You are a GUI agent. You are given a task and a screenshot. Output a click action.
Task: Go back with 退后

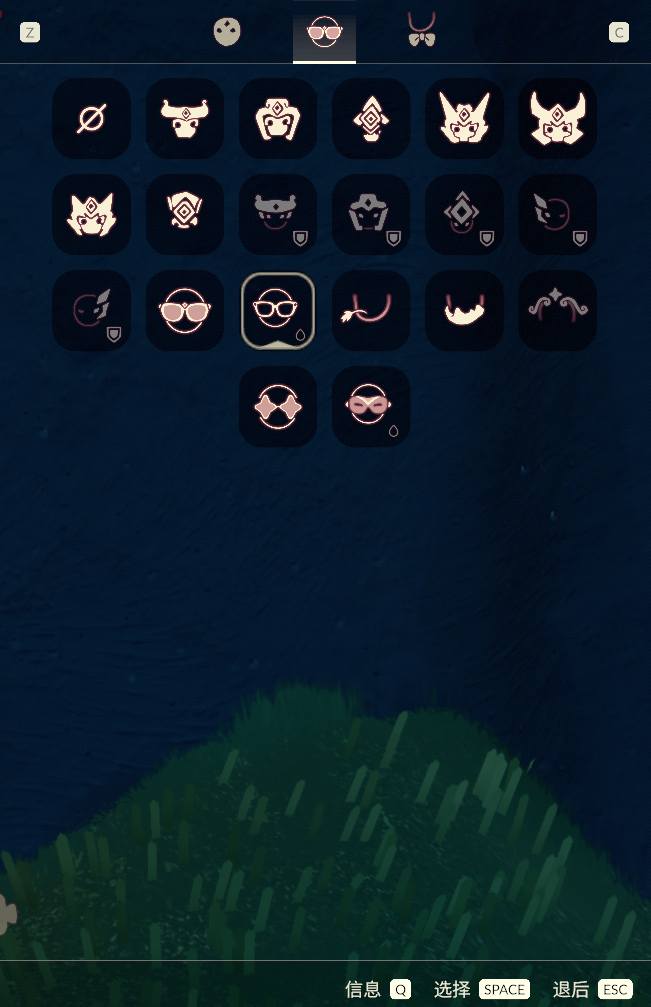(592, 989)
